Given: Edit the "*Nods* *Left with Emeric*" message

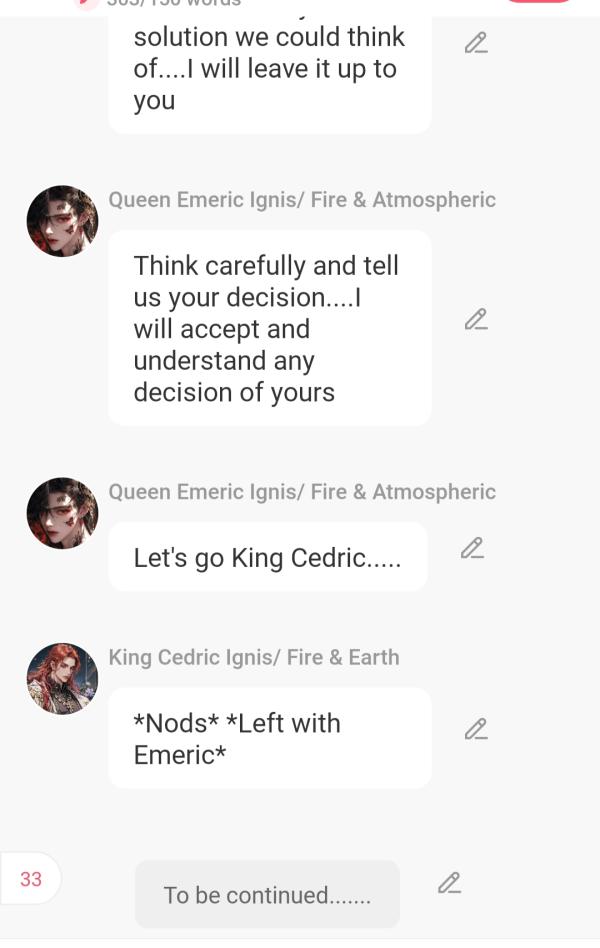Looking at the screenshot, I should [x=476, y=729].
